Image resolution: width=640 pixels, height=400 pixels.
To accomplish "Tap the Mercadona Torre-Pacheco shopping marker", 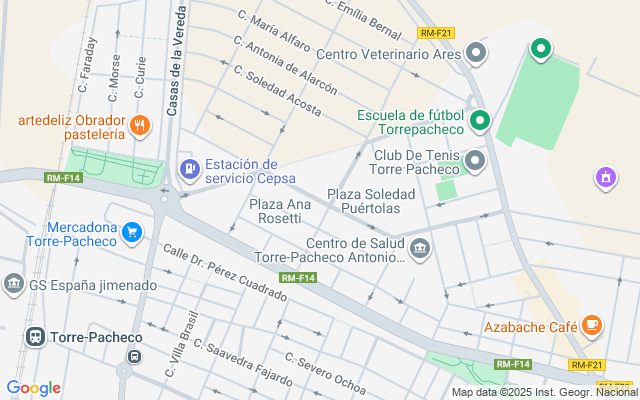I will click(x=131, y=233).
